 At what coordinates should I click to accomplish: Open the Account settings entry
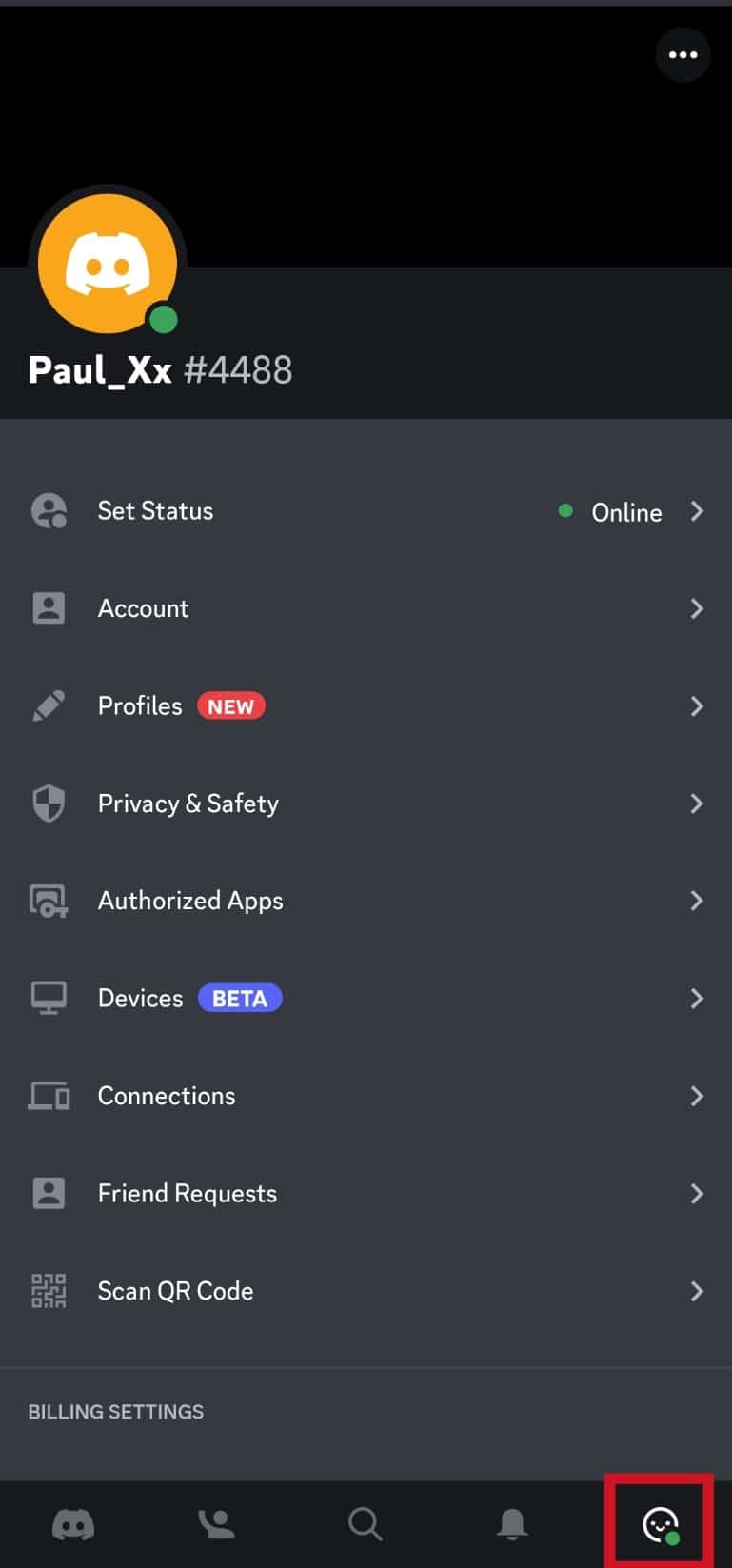pos(144,608)
